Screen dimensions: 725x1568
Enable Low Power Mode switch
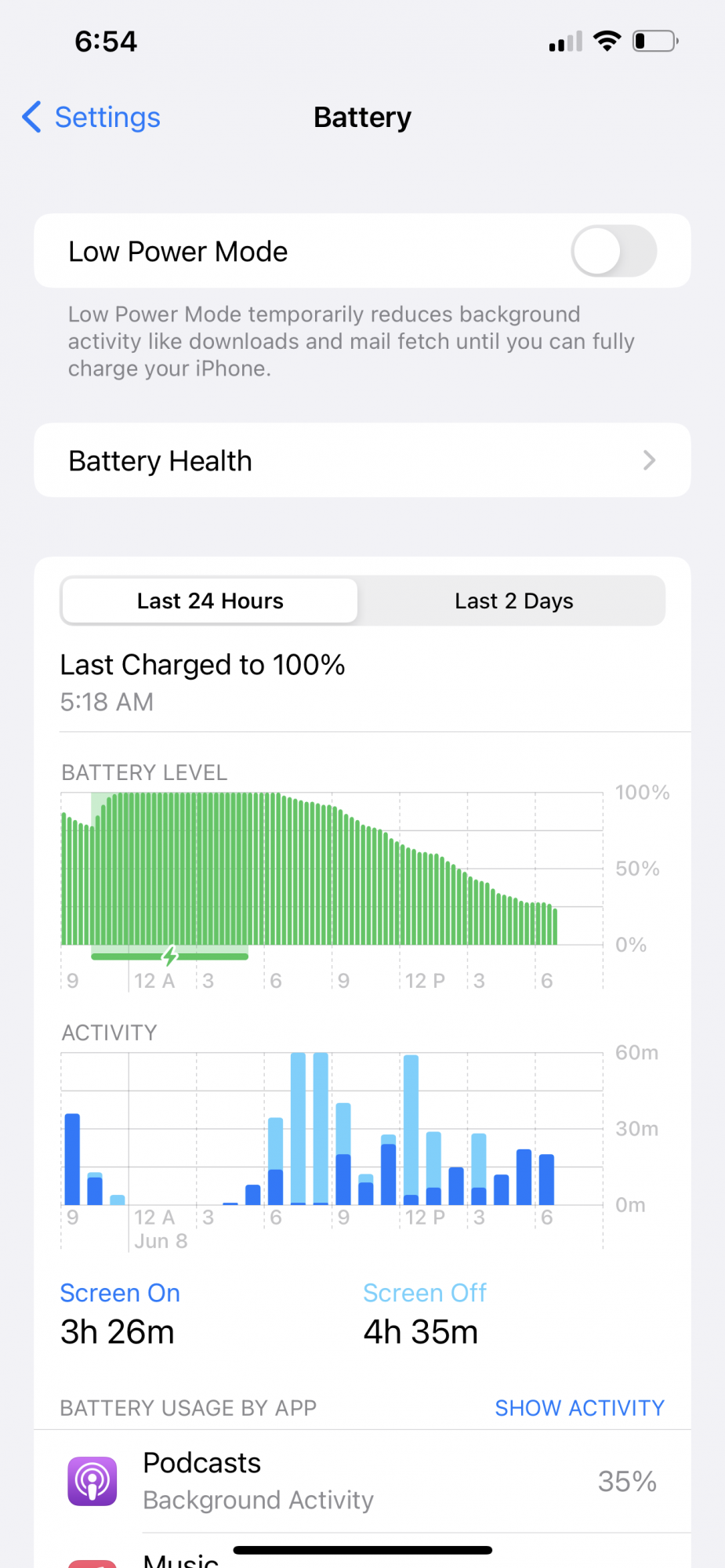(x=613, y=252)
